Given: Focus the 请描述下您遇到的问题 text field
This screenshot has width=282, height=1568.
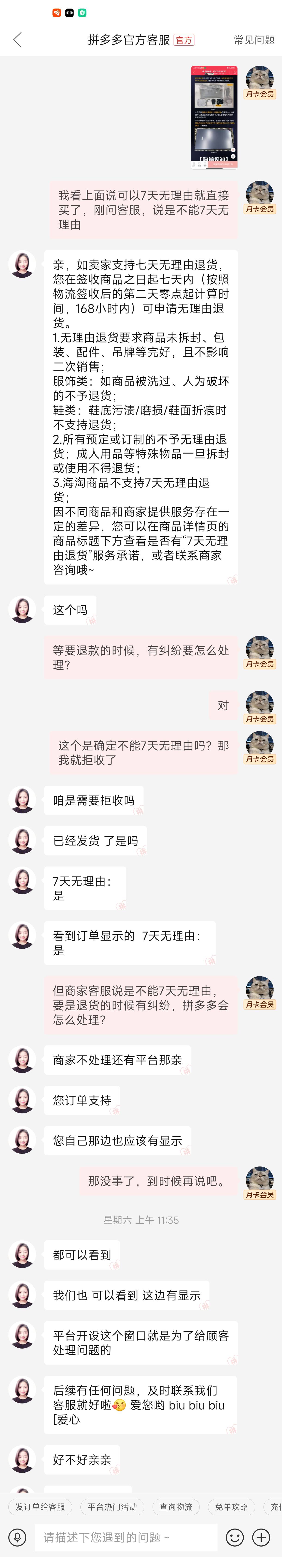Looking at the screenshot, I should click(126, 1538).
